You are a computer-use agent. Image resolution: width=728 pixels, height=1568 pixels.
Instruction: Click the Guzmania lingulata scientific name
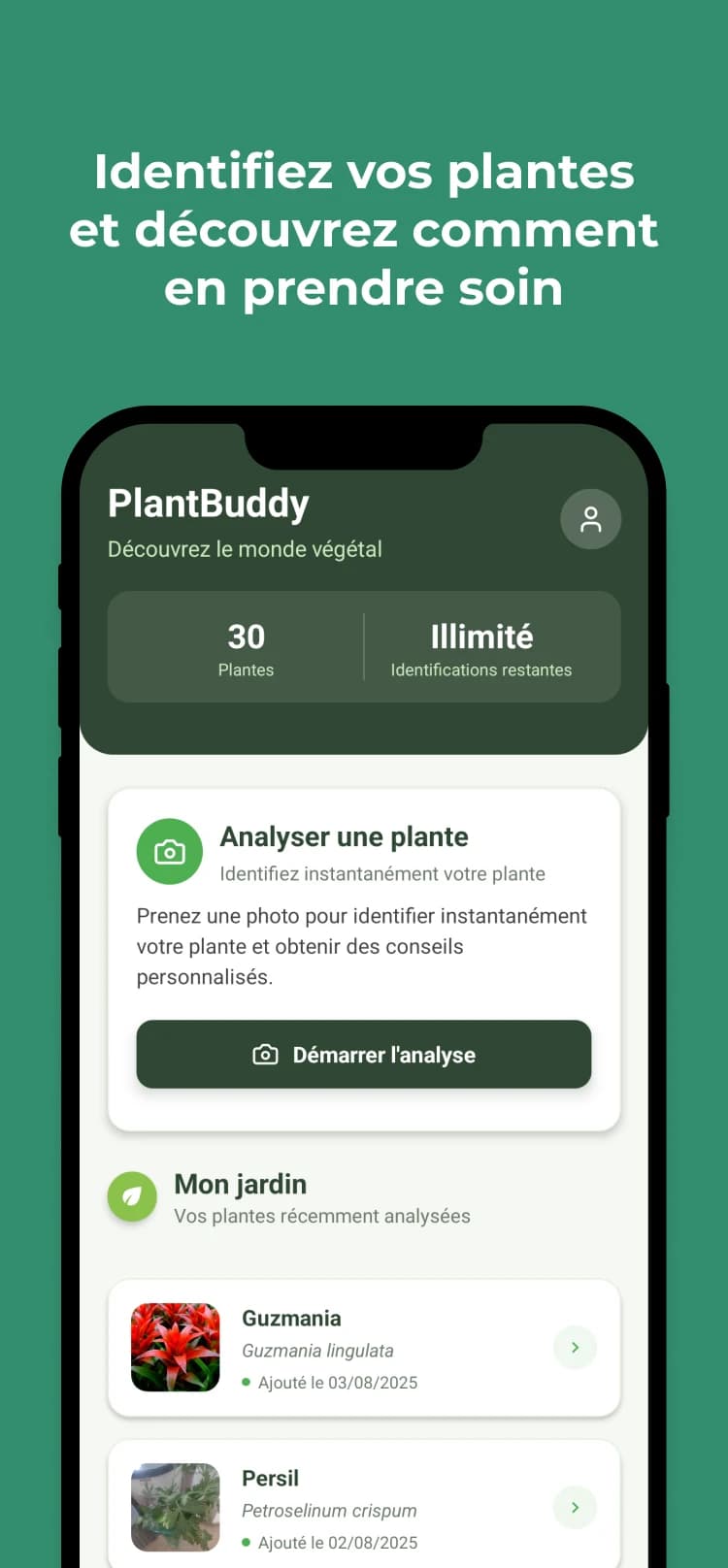317,1350
